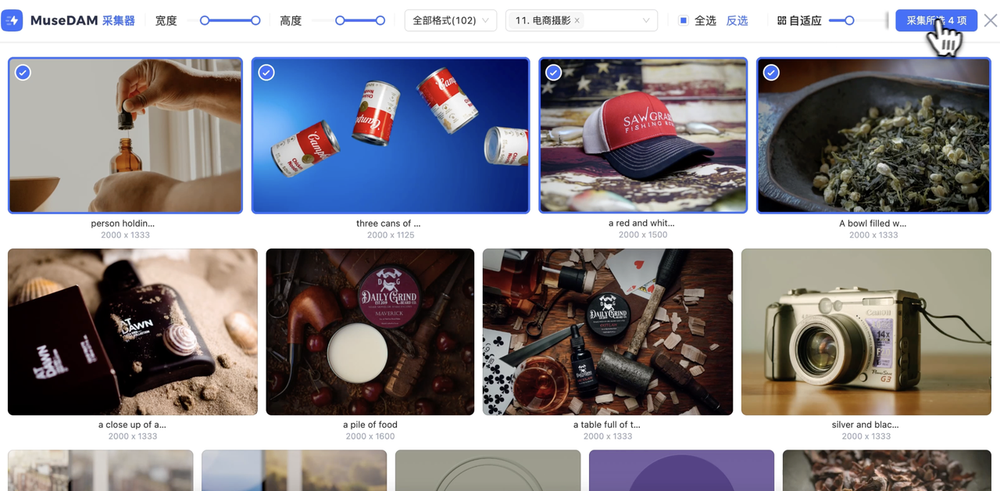The image size is (1000, 491).
Task: Close the MuseDAM collector panel
Action: pyautogui.click(x=990, y=20)
